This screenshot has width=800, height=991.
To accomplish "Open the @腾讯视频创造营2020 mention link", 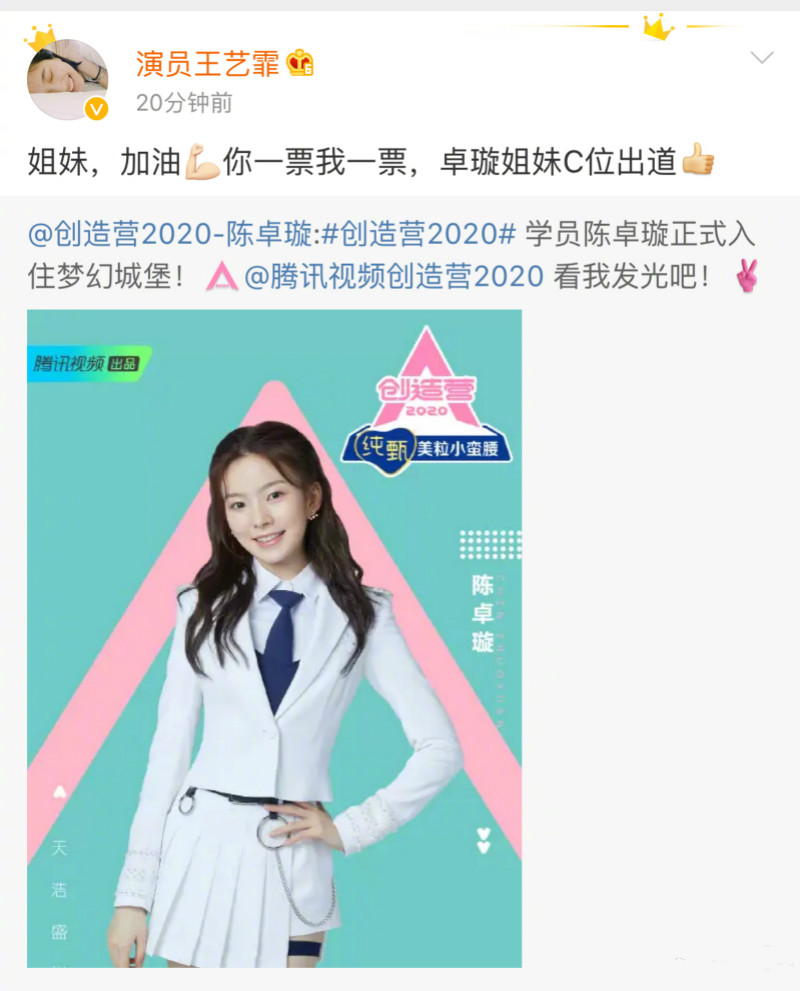I will (x=394, y=276).
